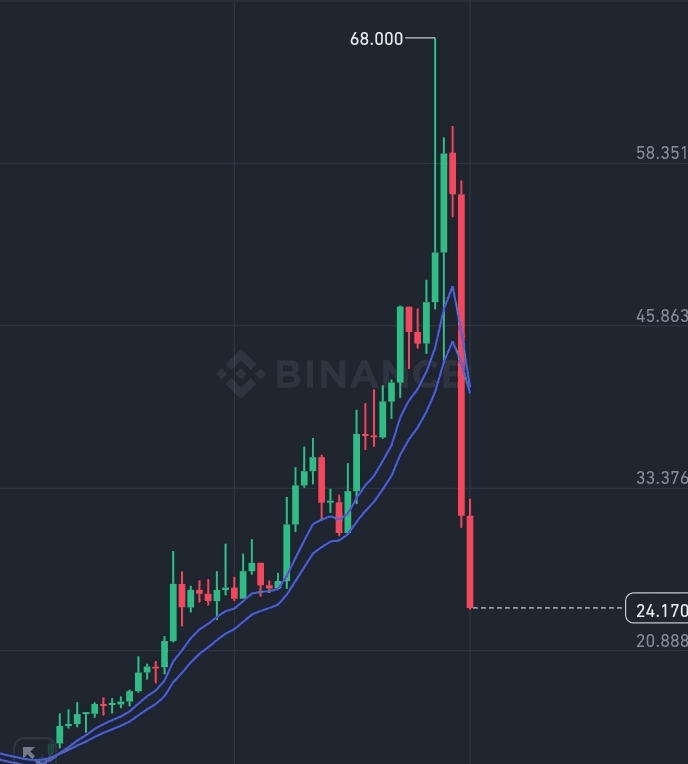Tap the expand chart arrow icon
Viewport: 688px width, 764px height.
(x=28, y=752)
